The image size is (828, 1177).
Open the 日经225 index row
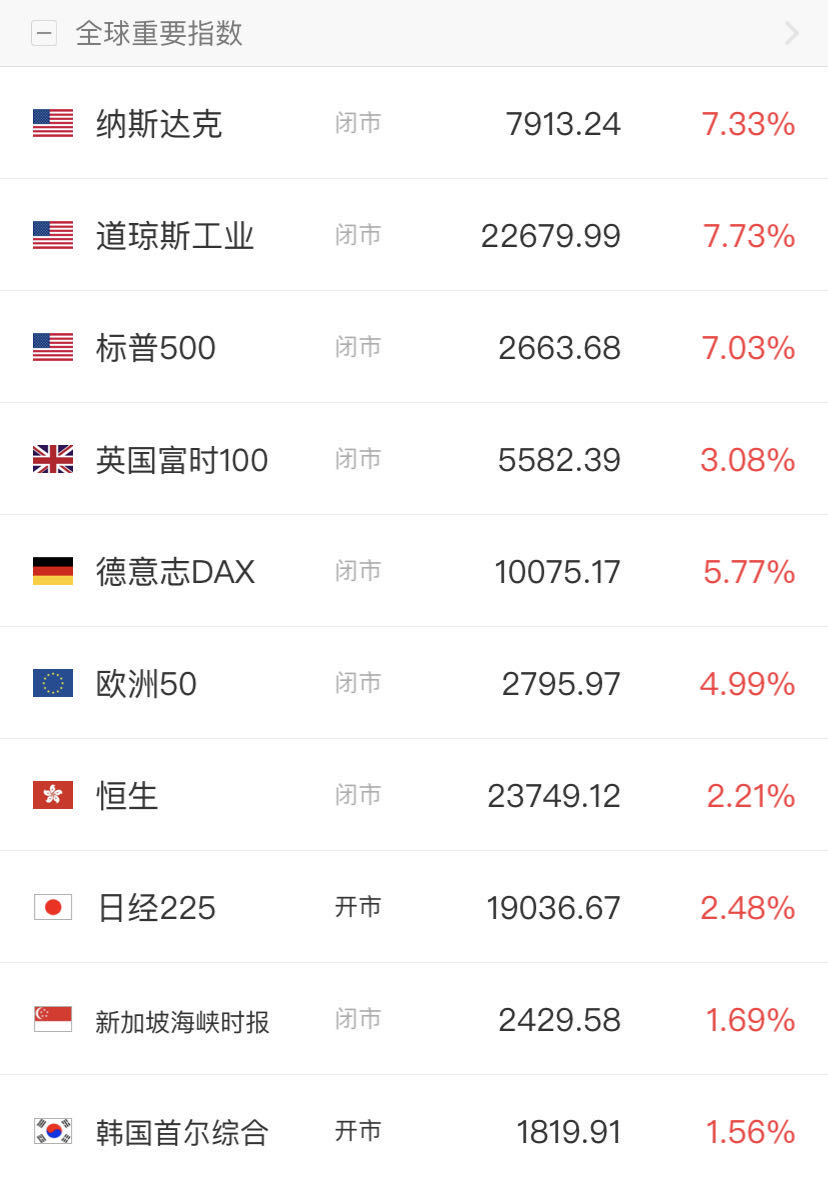click(x=414, y=907)
